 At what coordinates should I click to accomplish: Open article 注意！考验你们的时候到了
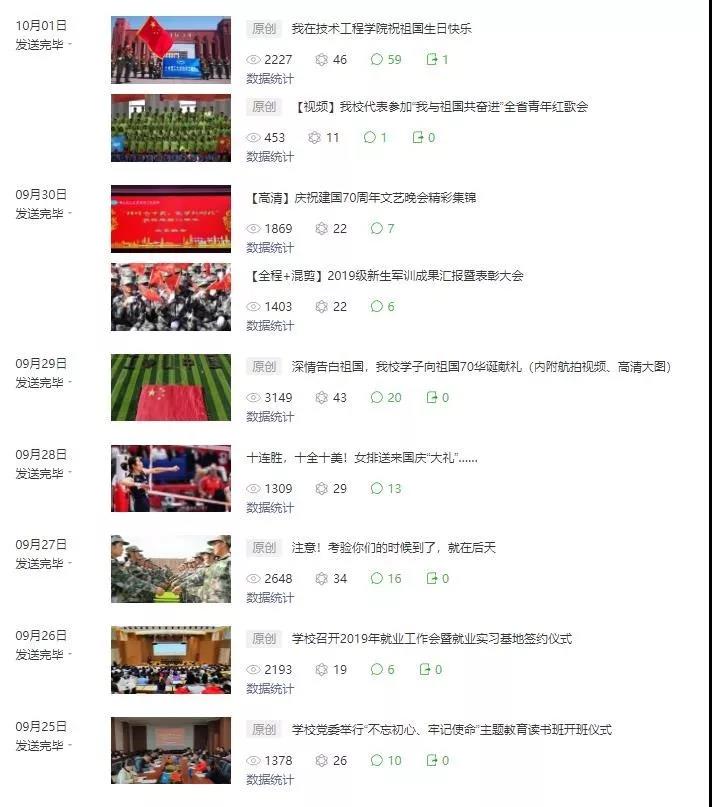(x=393, y=548)
